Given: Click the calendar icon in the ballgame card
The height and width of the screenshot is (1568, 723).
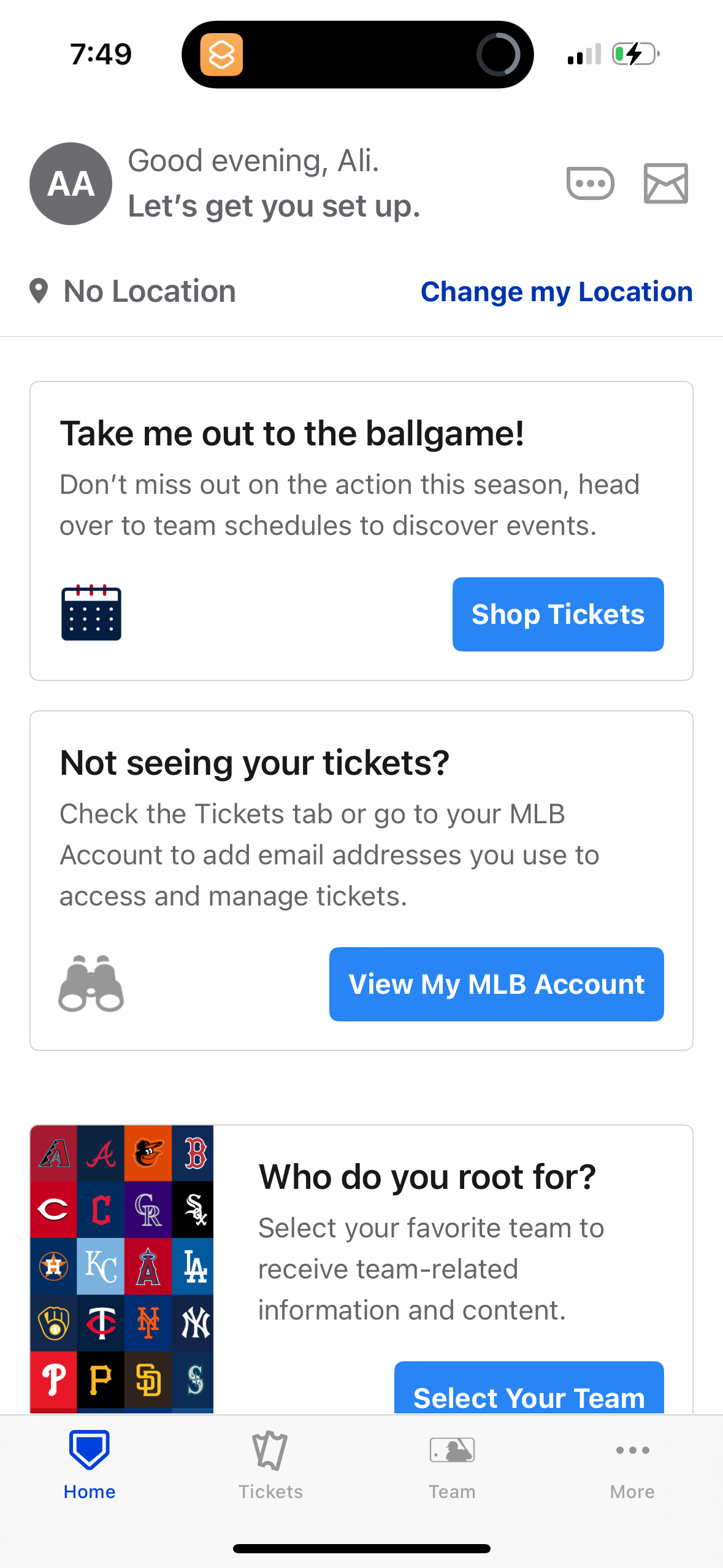Looking at the screenshot, I should [91, 614].
